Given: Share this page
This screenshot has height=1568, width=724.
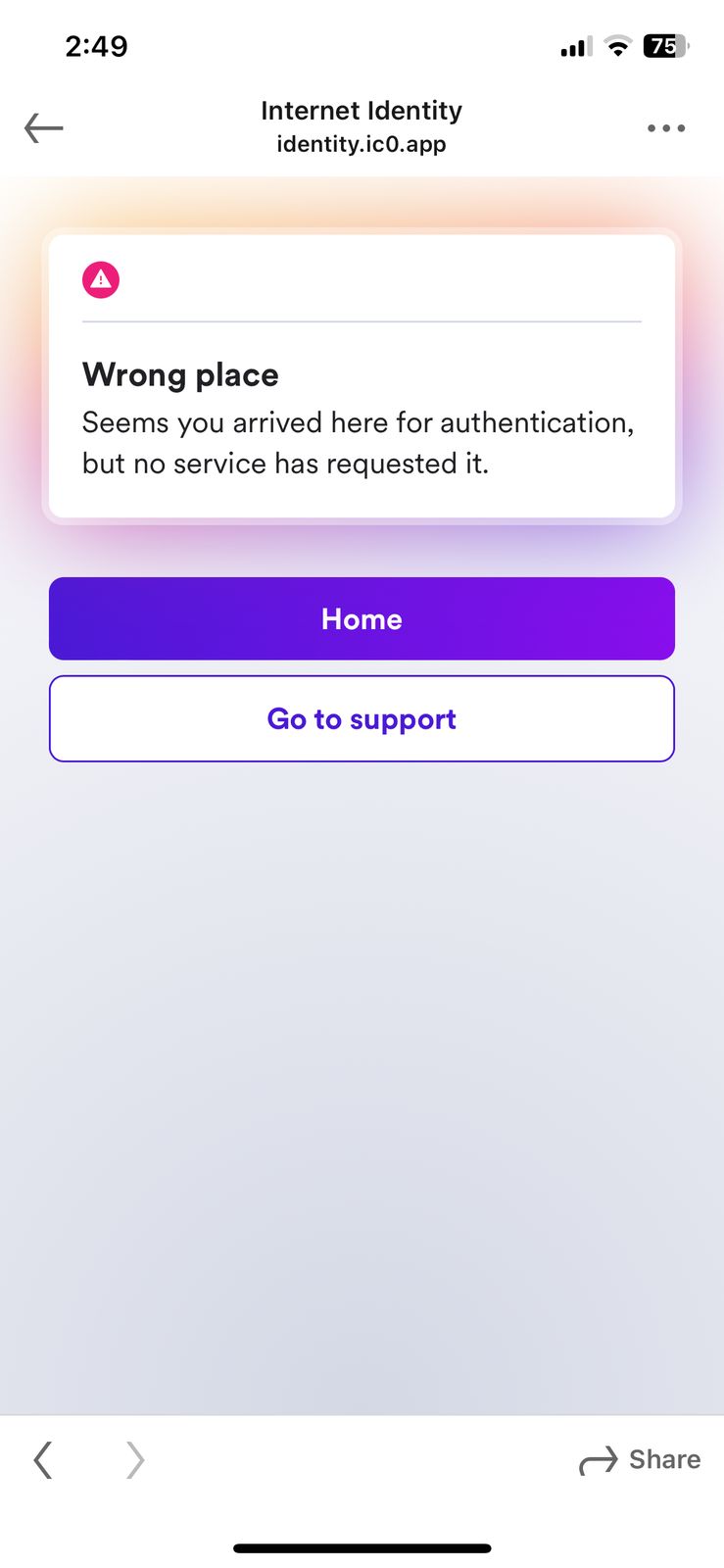Looking at the screenshot, I should pos(640,1459).
